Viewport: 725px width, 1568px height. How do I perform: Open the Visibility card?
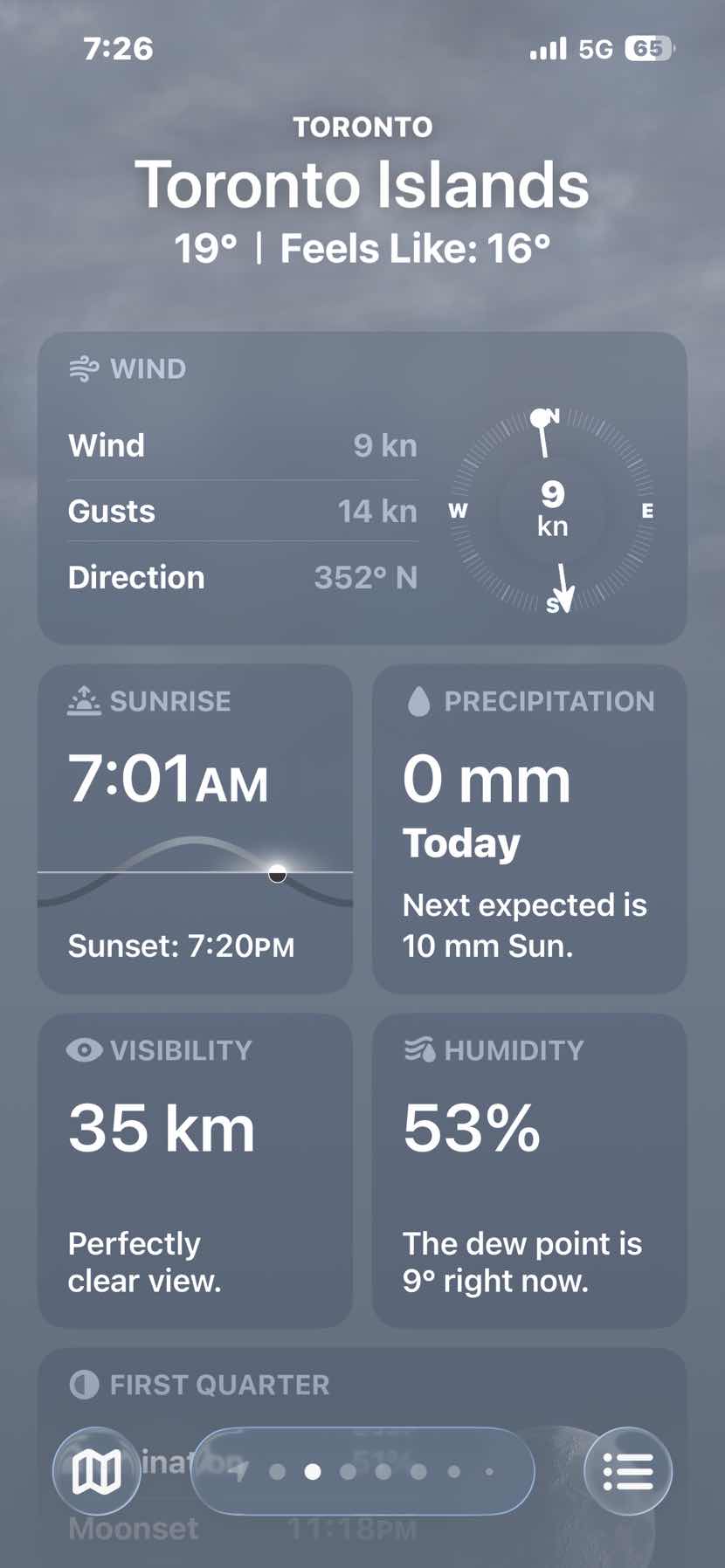pyautogui.click(x=196, y=1171)
